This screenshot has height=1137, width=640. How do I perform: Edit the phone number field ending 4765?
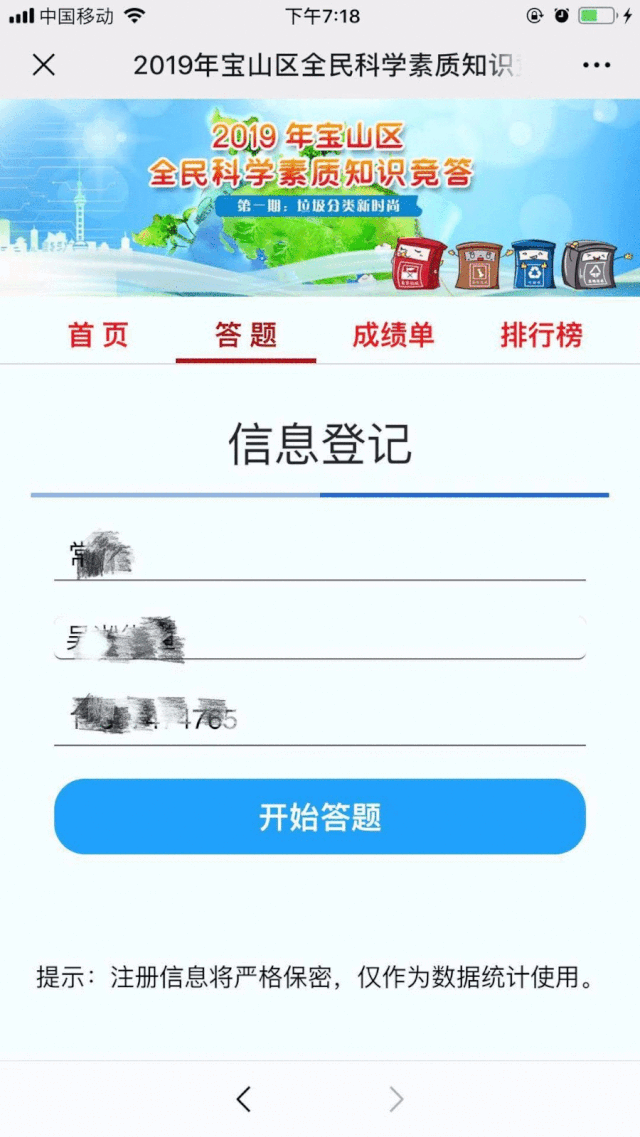320,718
